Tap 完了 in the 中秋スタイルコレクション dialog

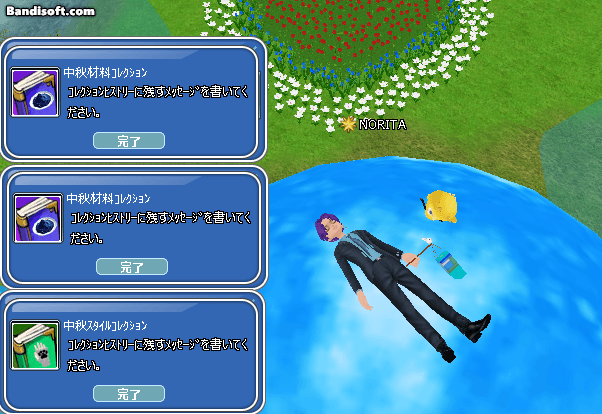point(129,394)
